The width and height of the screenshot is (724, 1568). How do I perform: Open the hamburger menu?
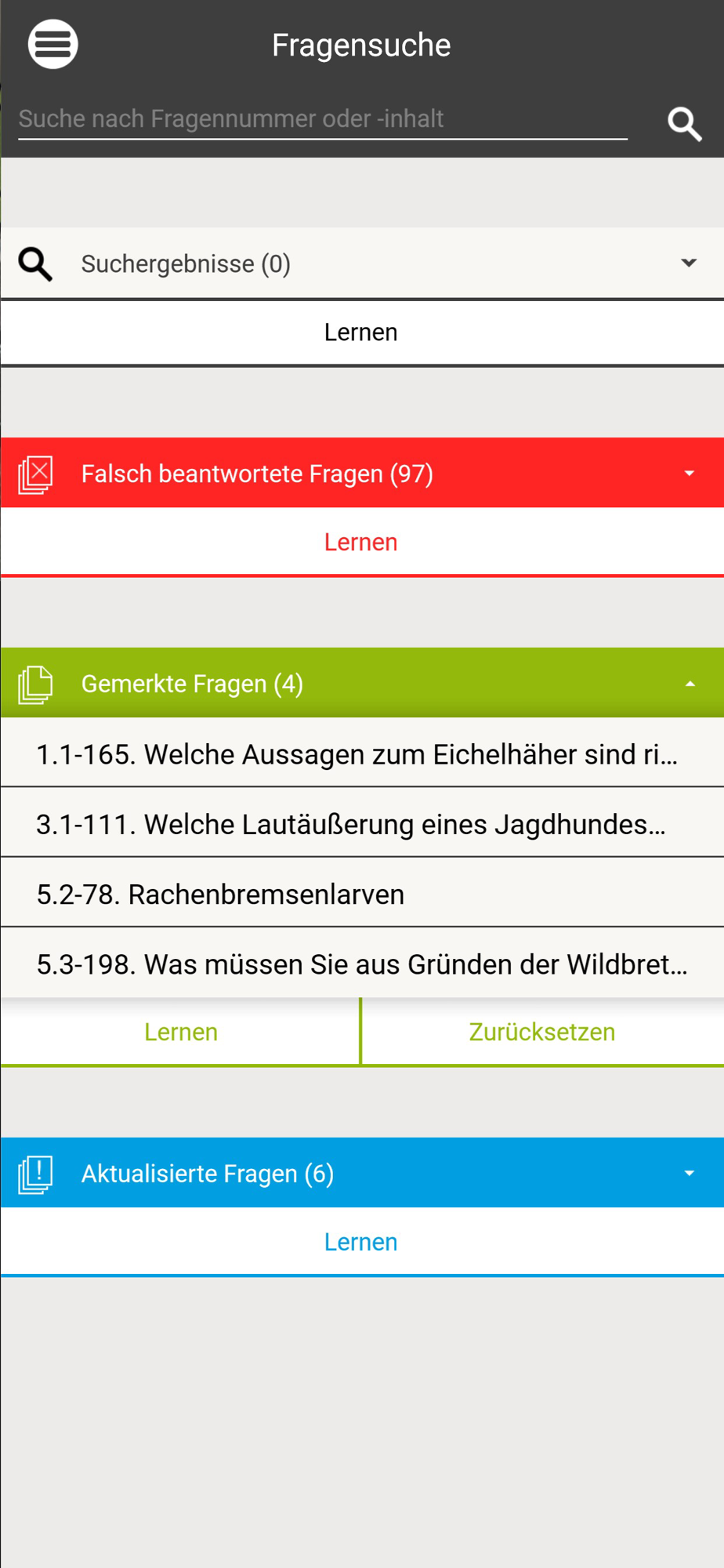point(53,44)
